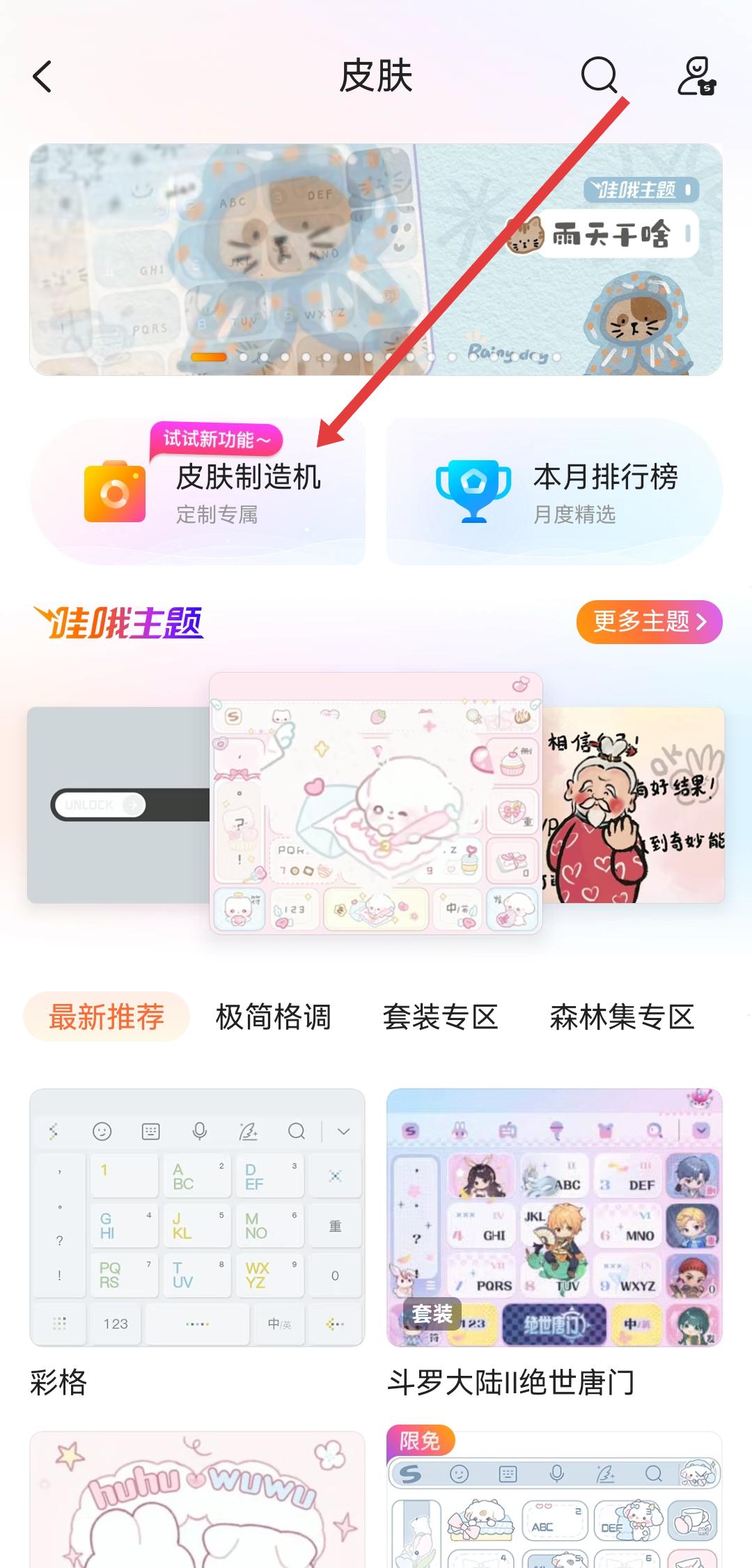Open the 限免 free-limited skin
This screenshot has height=1568, width=752.
tap(554, 1497)
